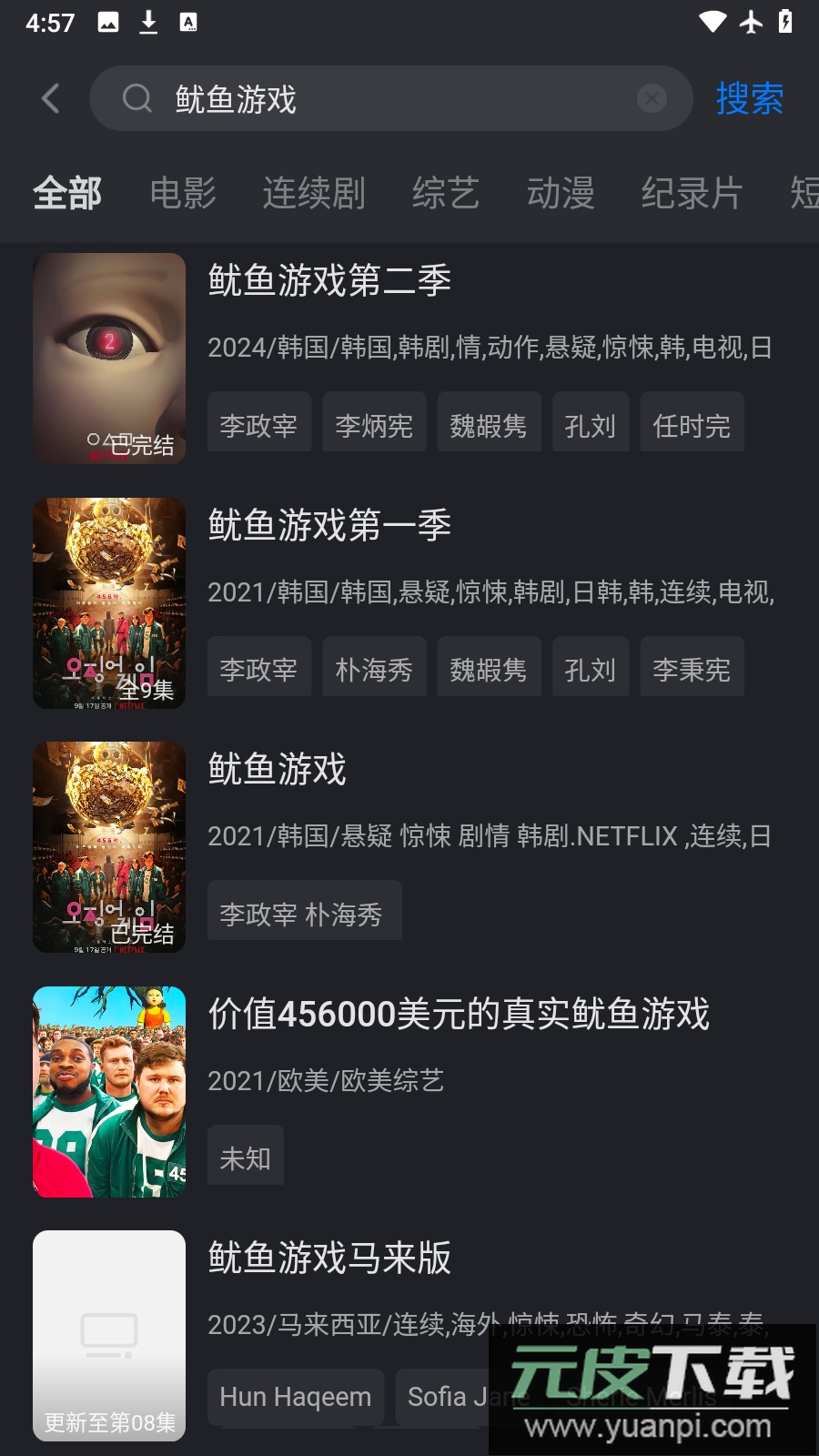Switch to the 连续剧 tab

click(314, 193)
